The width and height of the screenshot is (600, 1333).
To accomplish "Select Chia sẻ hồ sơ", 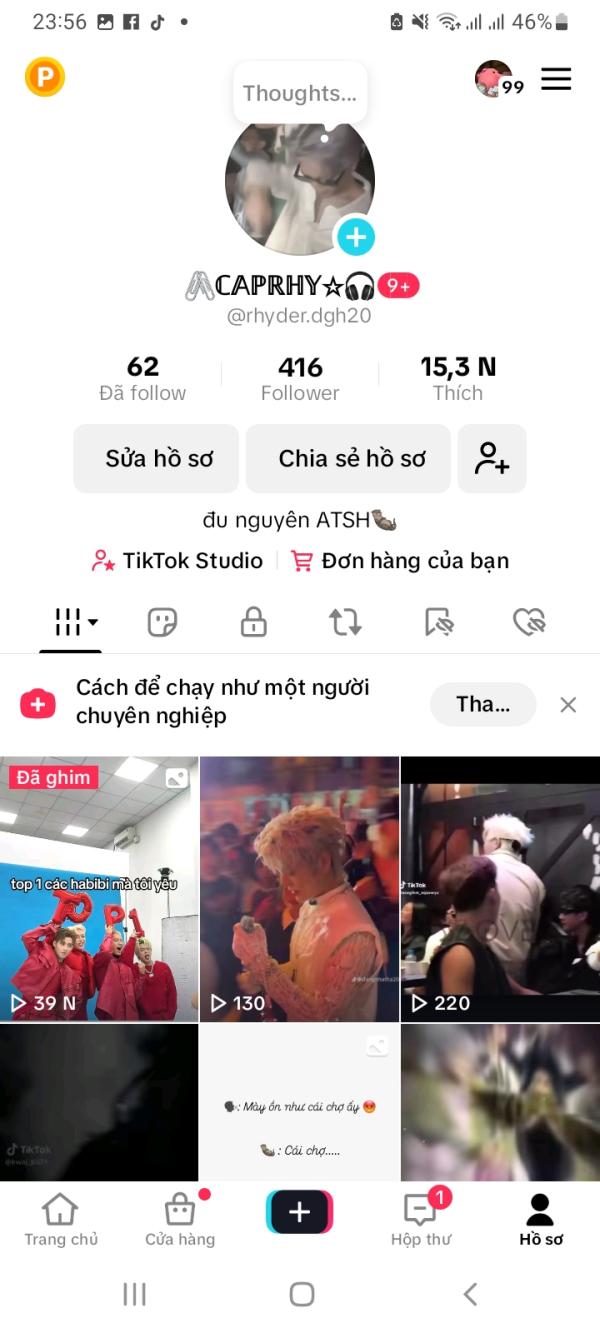I will pos(351,459).
